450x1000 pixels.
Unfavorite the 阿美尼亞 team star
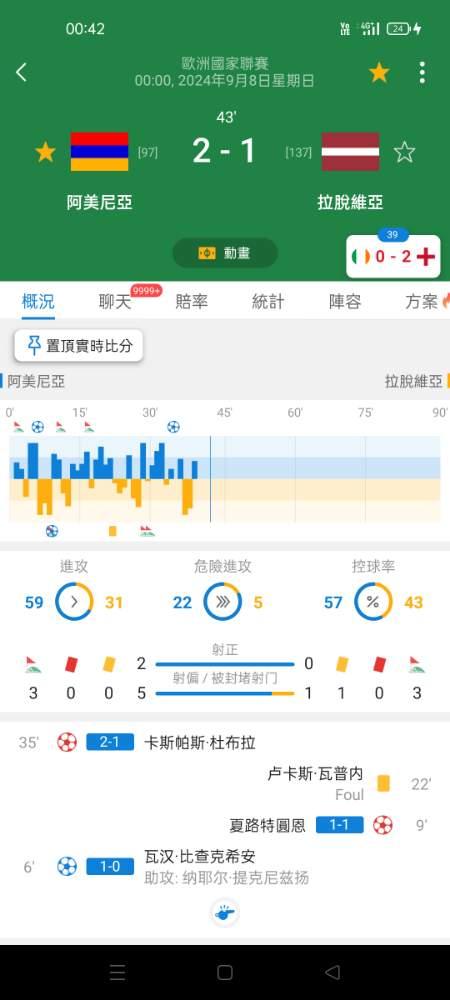point(45,152)
